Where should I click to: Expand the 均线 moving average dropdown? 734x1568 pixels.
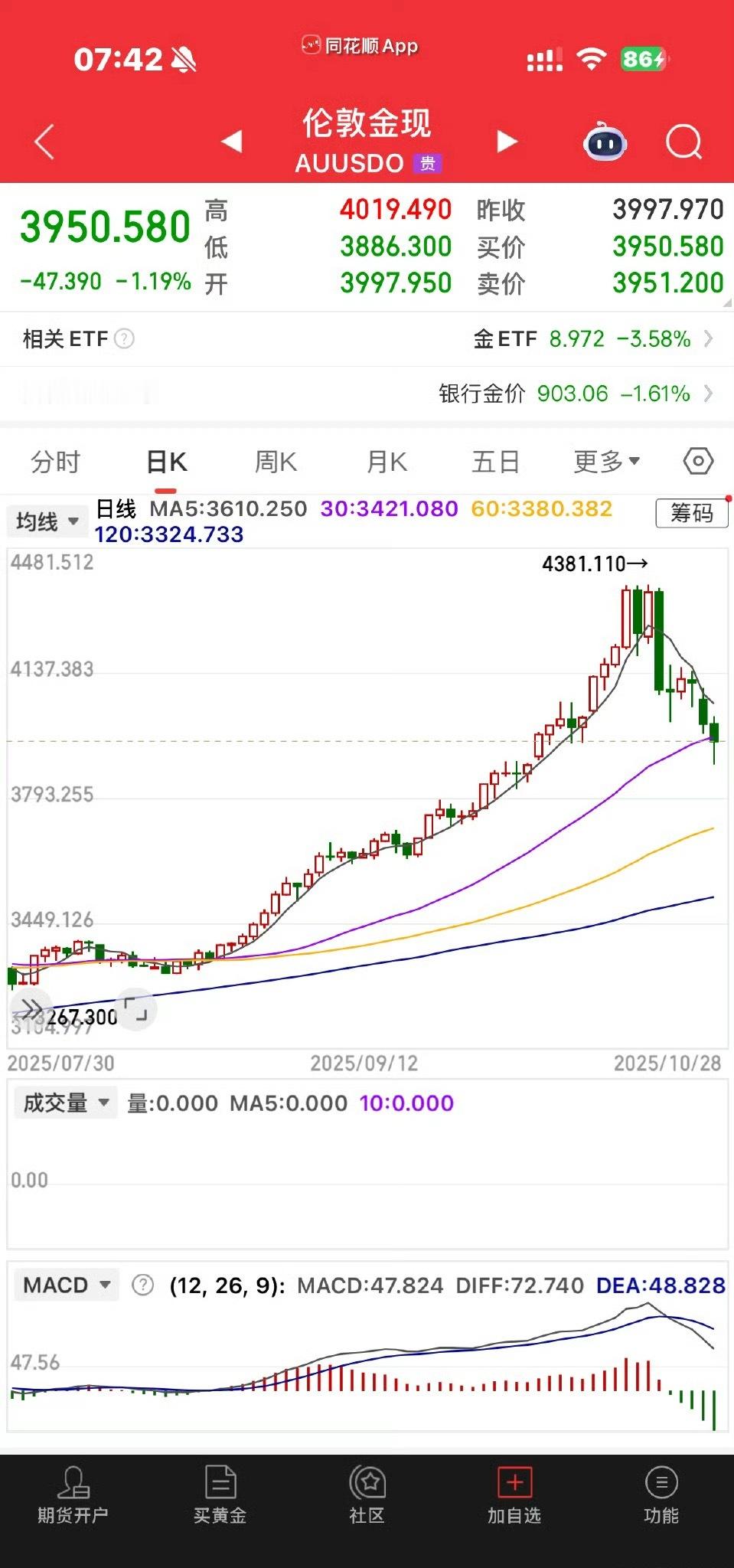click(47, 519)
